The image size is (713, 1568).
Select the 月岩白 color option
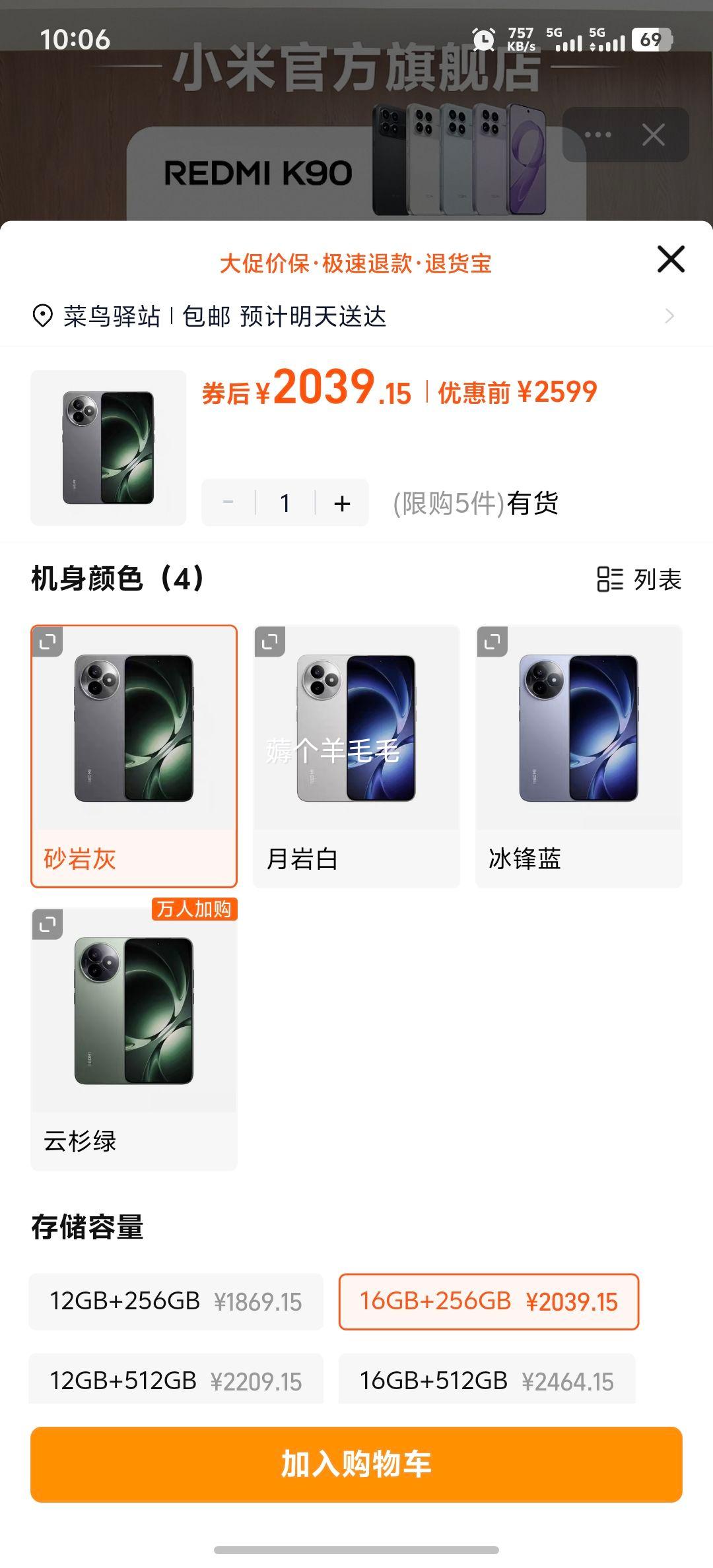(356, 752)
